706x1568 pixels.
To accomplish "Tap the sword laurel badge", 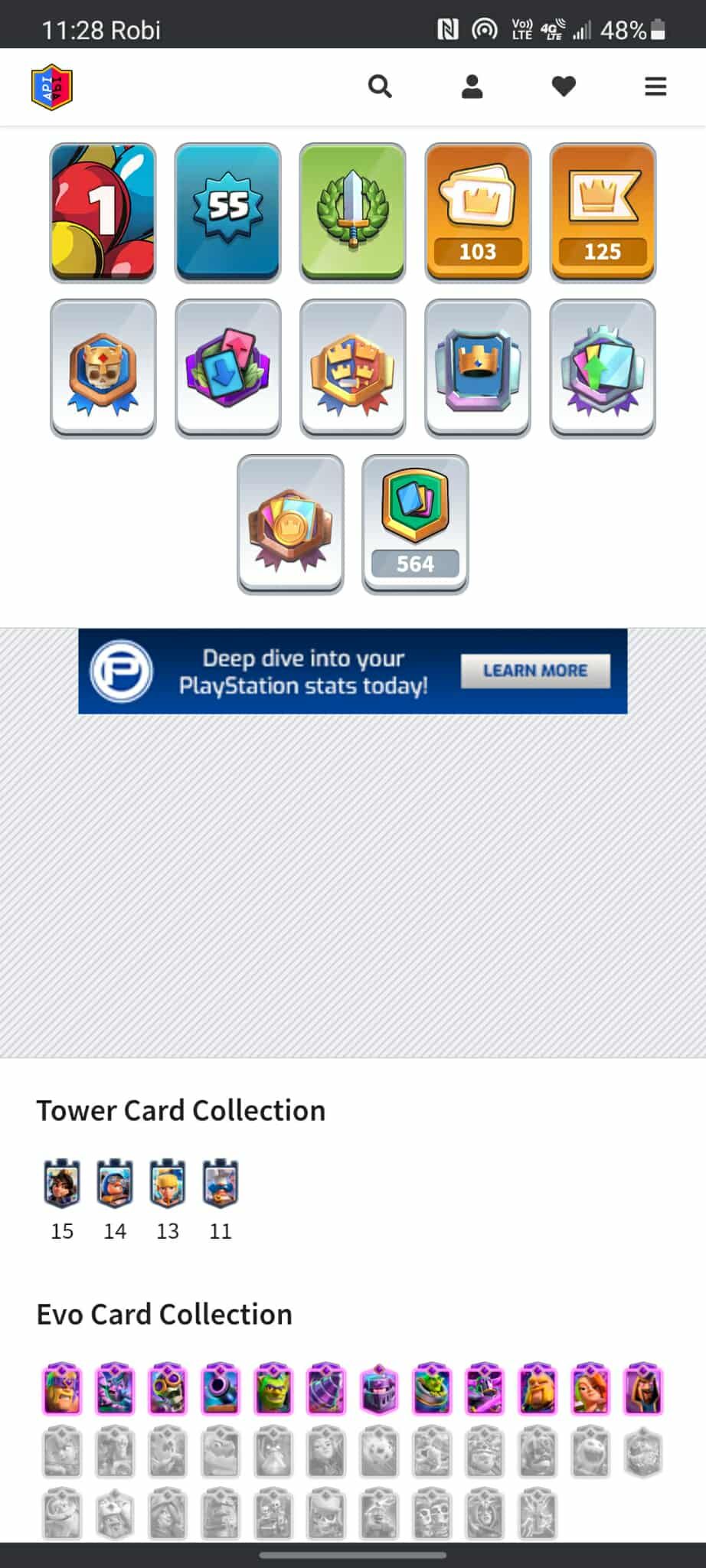I will coord(352,212).
